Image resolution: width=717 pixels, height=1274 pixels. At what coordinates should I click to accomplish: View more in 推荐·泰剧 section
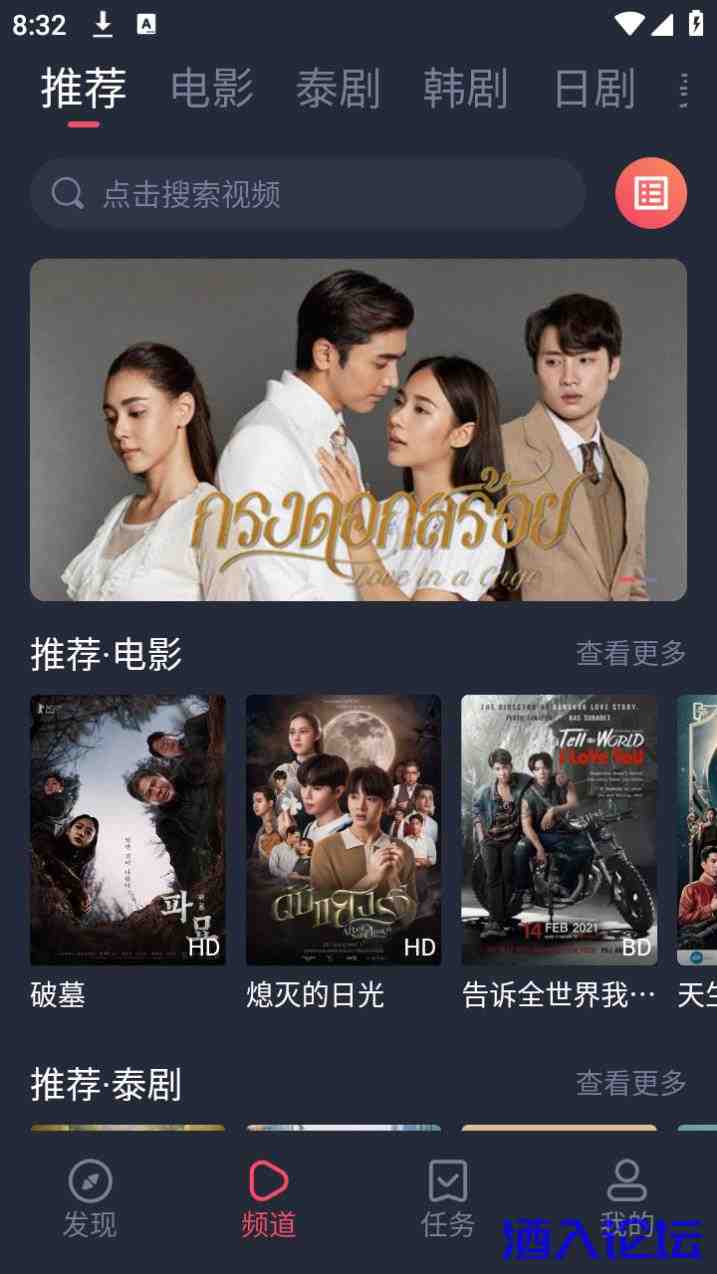pos(631,1082)
